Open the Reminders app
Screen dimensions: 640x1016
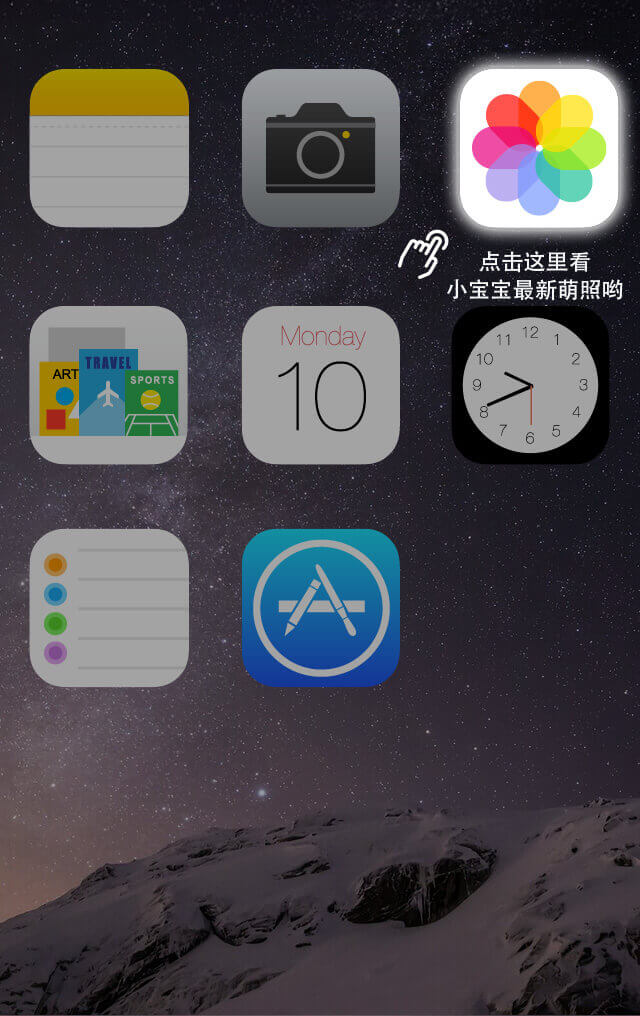point(109,608)
